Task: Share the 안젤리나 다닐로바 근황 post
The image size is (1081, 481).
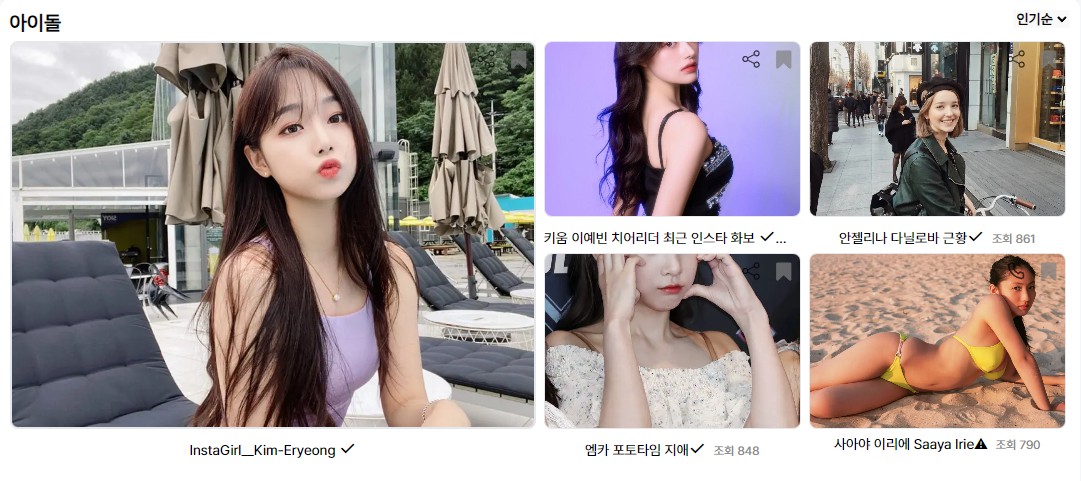Action: [1017, 59]
